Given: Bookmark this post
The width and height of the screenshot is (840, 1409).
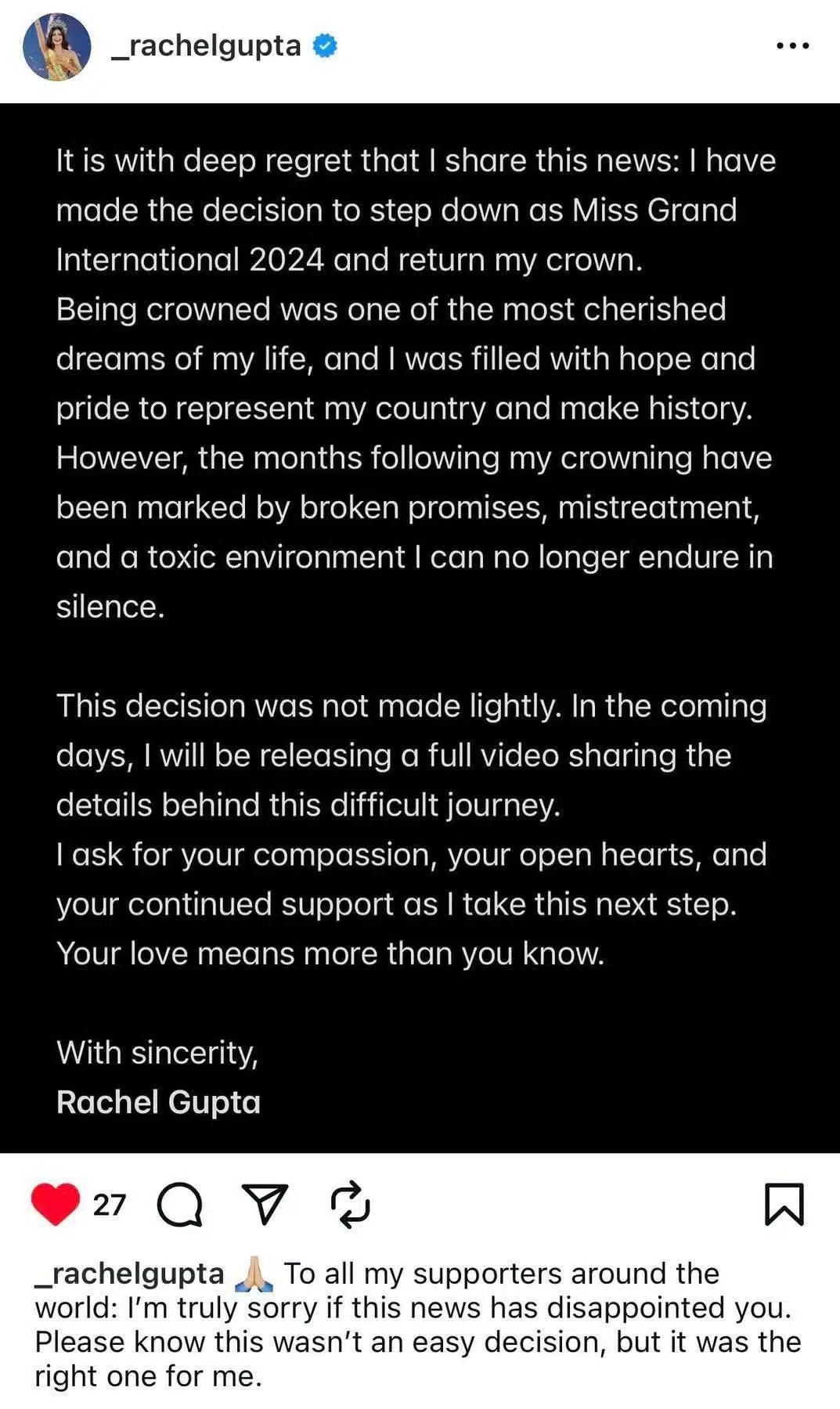Looking at the screenshot, I should (784, 1204).
